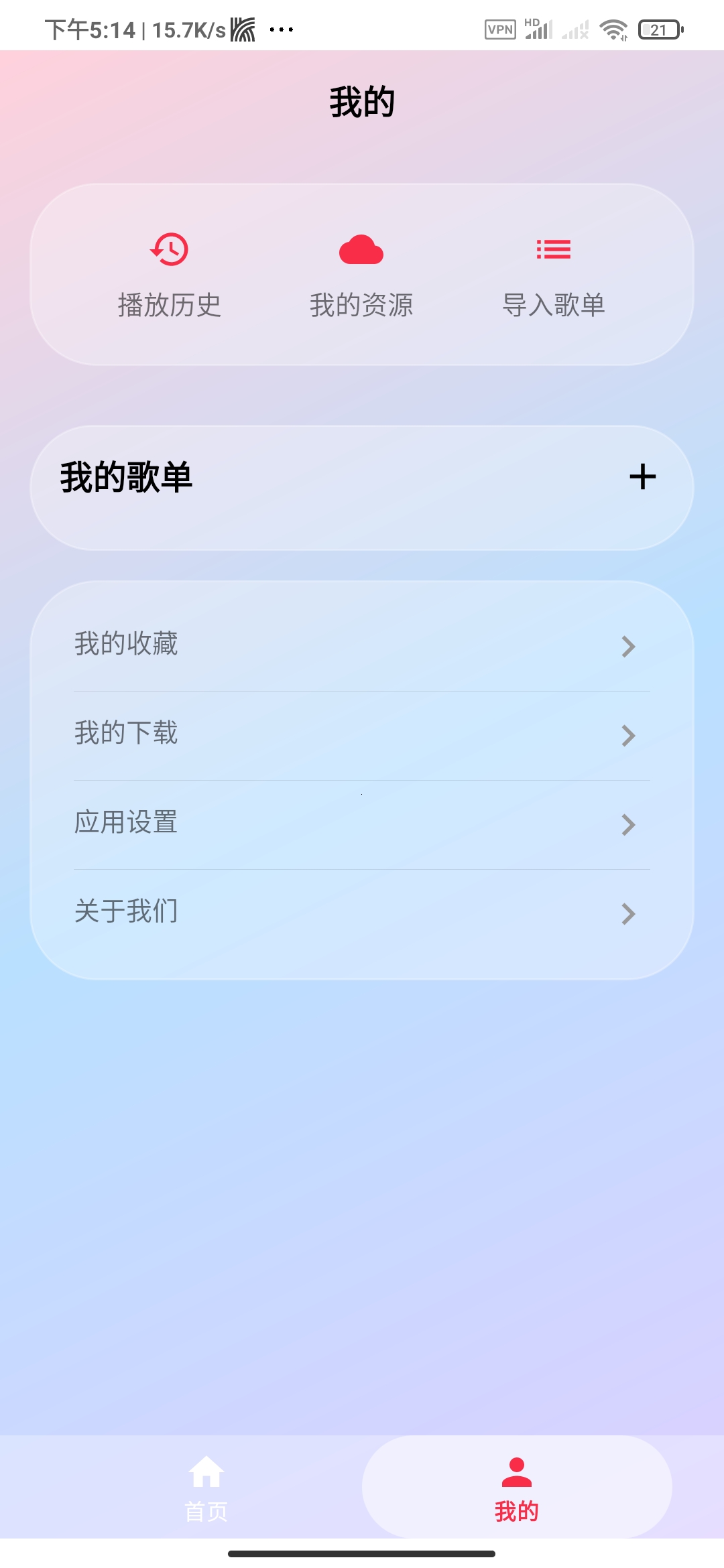Open 关于我们 about page
This screenshot has width=724, height=1568.
point(362,913)
